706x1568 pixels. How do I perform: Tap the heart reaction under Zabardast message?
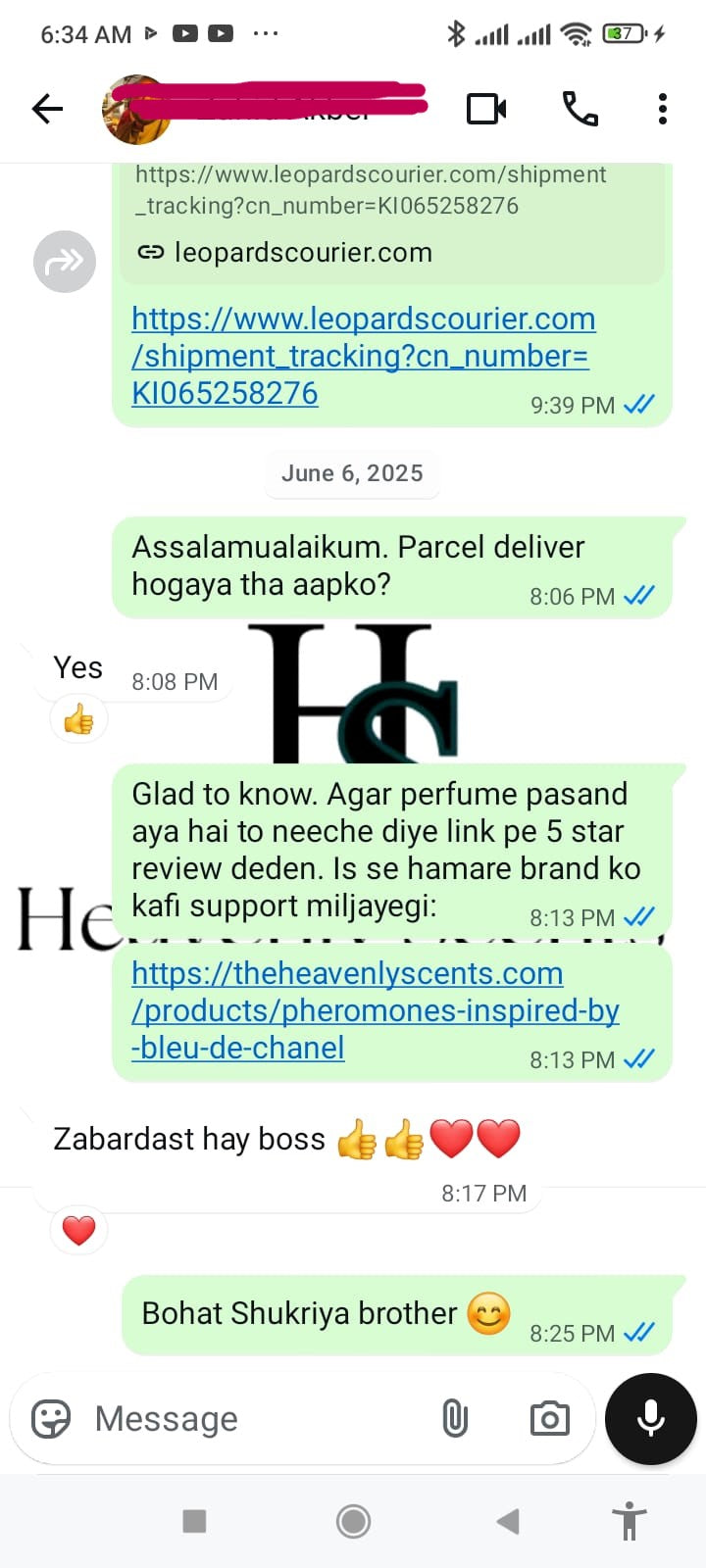78,1230
